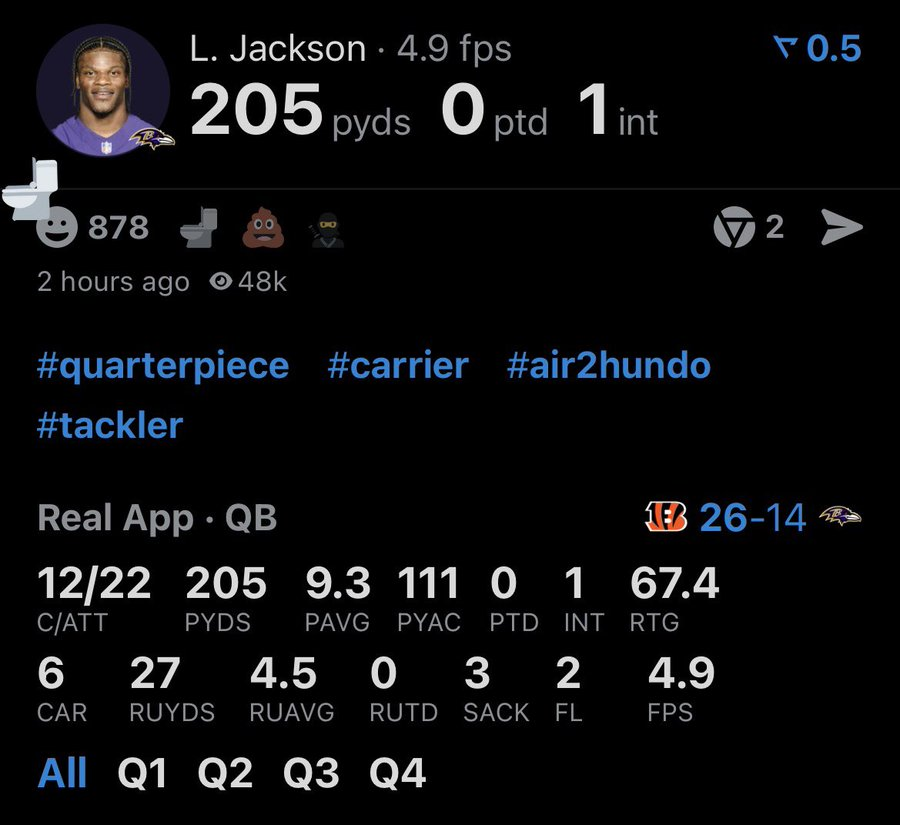Image resolution: width=900 pixels, height=825 pixels.
Task: Open the 26-14 game score
Action: (752, 517)
